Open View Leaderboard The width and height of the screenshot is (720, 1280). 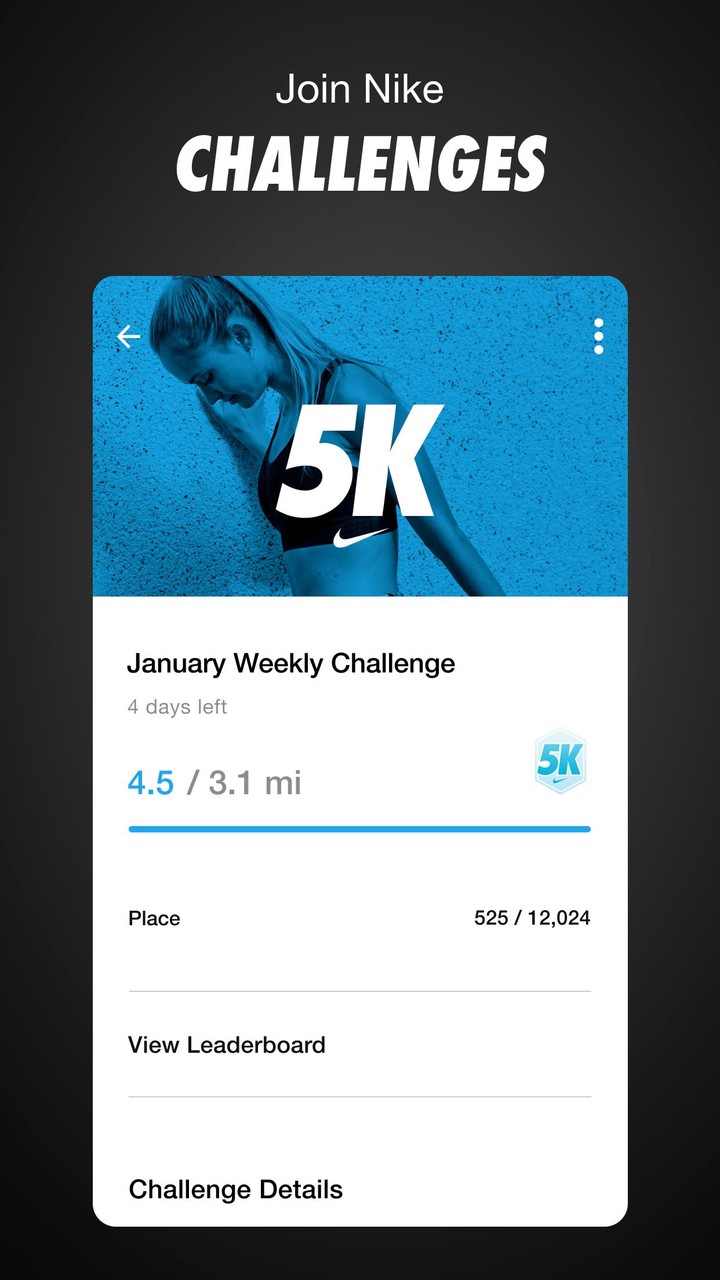[226, 1045]
